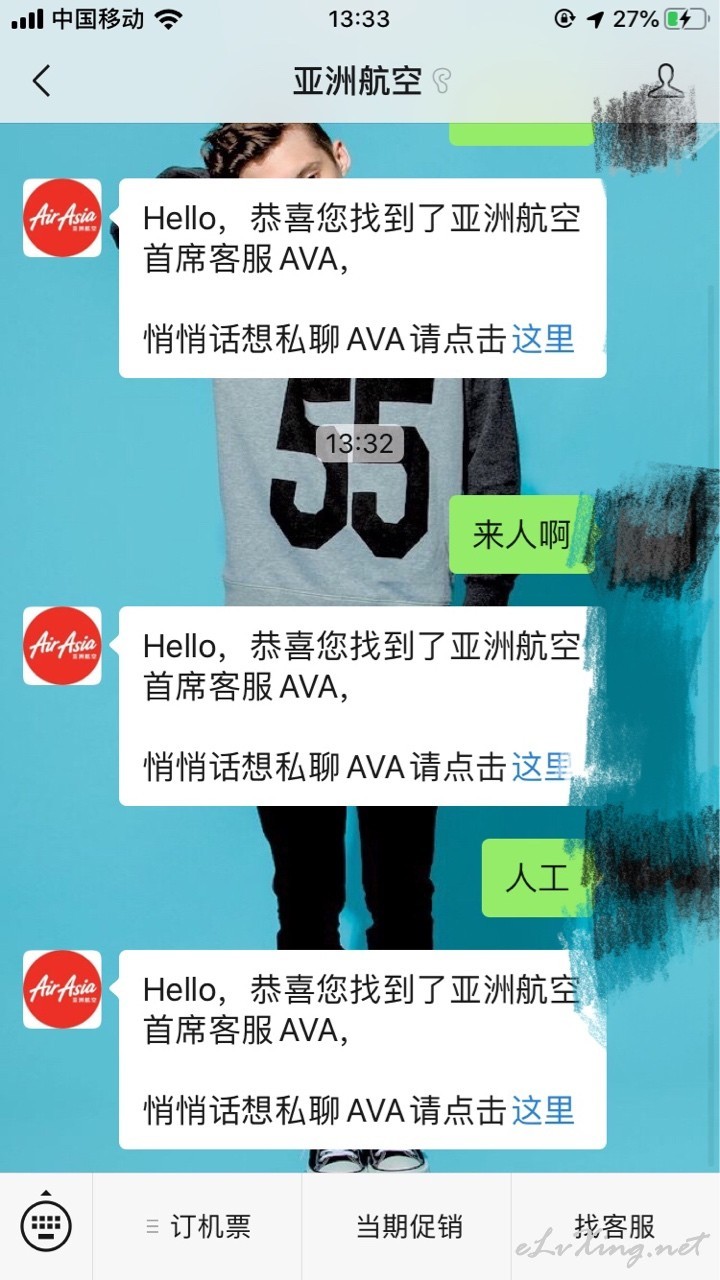The width and height of the screenshot is (720, 1280).
Task: Open the 订机票 menu
Action: pyautogui.click(x=197, y=1226)
